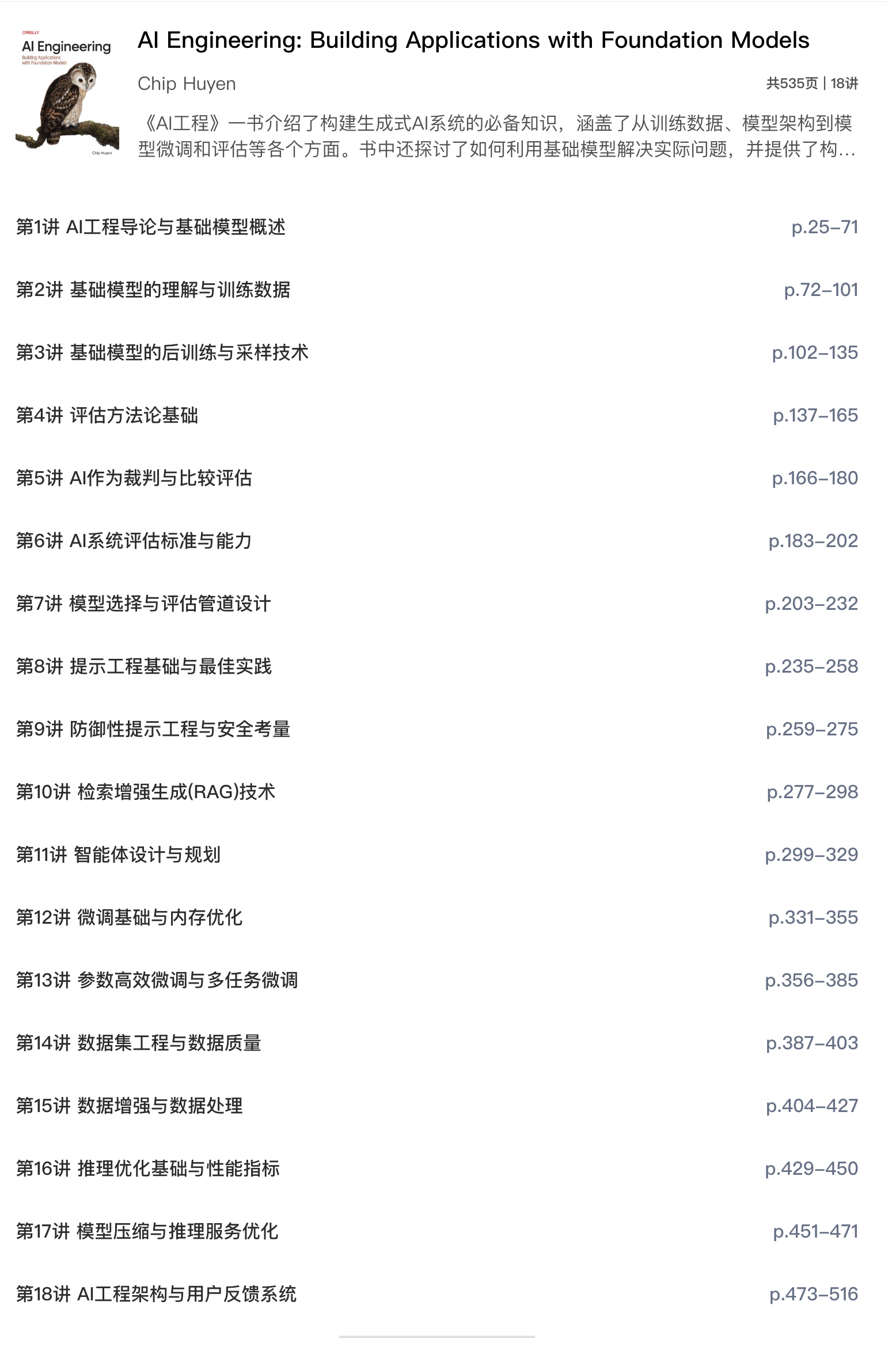896x1366 pixels.
Task: Select lecture 16 推理优化基础与性能指标
Action: 437,1168
